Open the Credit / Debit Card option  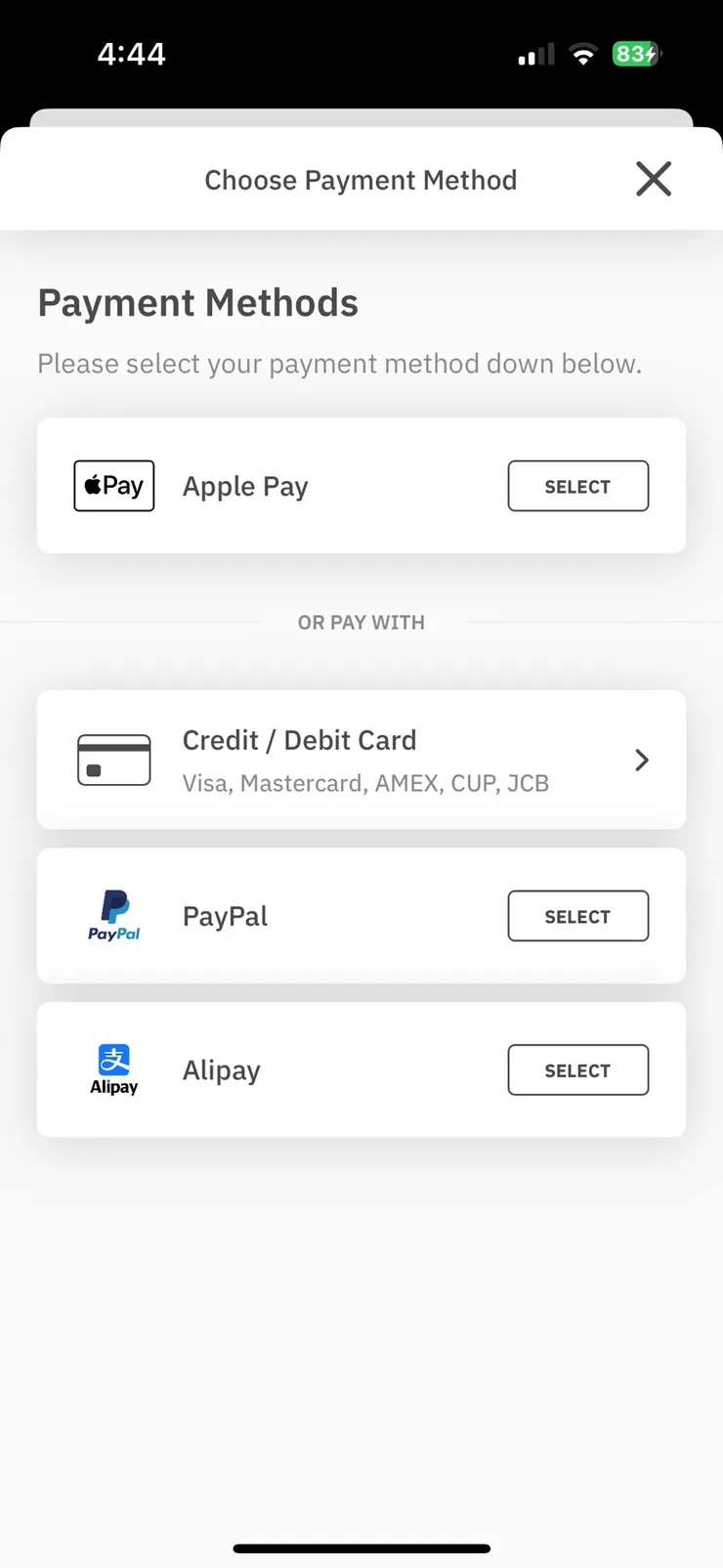click(x=361, y=760)
